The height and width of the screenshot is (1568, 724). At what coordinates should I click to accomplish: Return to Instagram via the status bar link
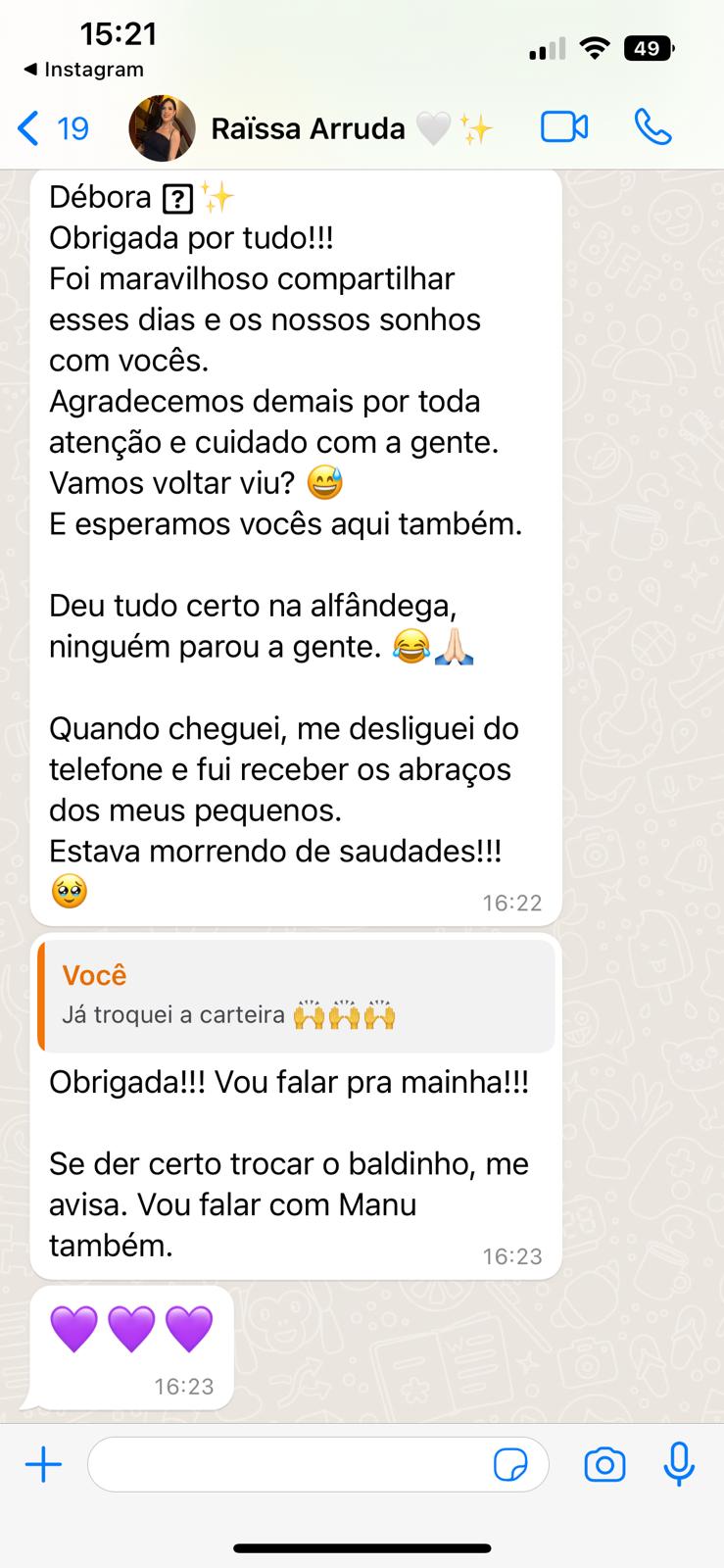point(83,70)
